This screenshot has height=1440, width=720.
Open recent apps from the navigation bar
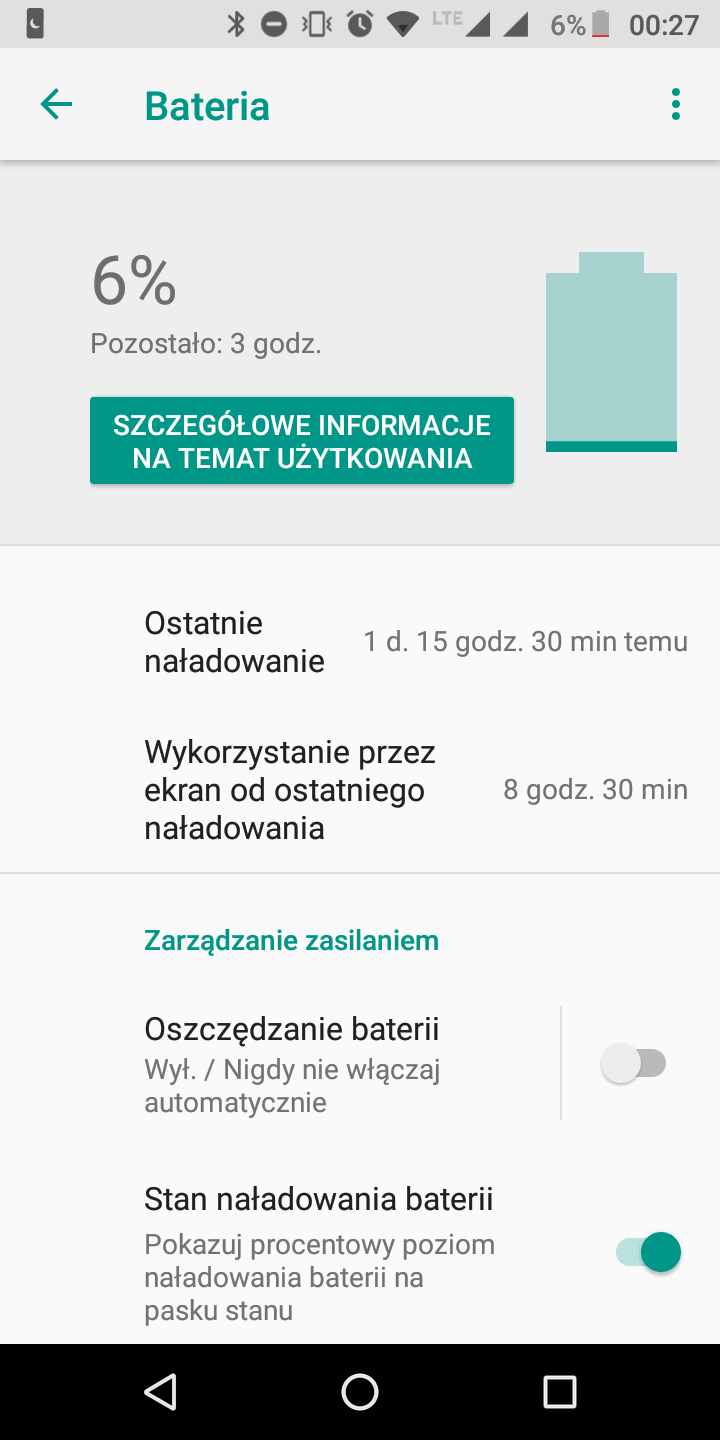click(559, 1391)
